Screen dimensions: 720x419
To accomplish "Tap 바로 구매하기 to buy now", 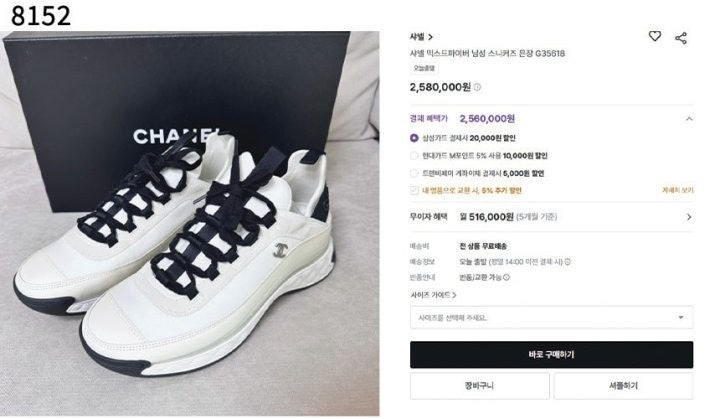I will [x=551, y=355].
